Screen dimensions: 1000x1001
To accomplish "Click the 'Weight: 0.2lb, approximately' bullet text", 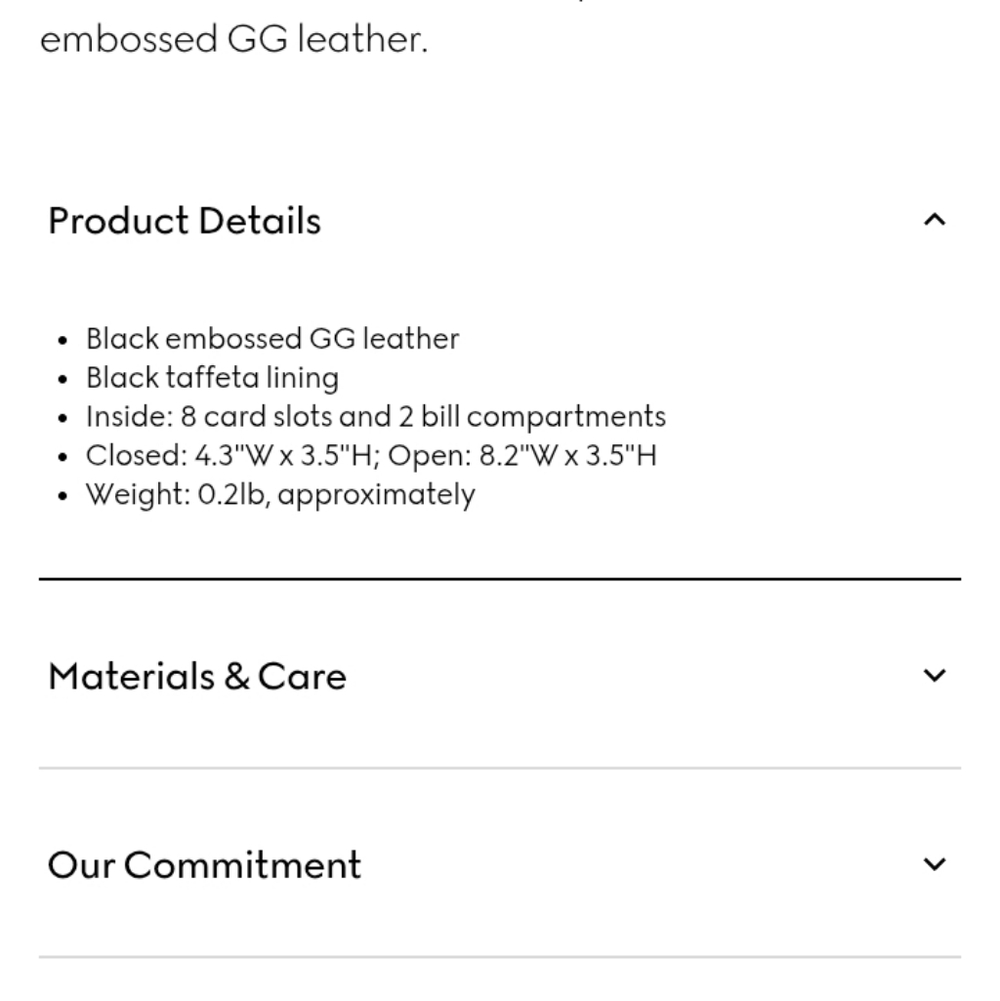I will pos(281,495).
